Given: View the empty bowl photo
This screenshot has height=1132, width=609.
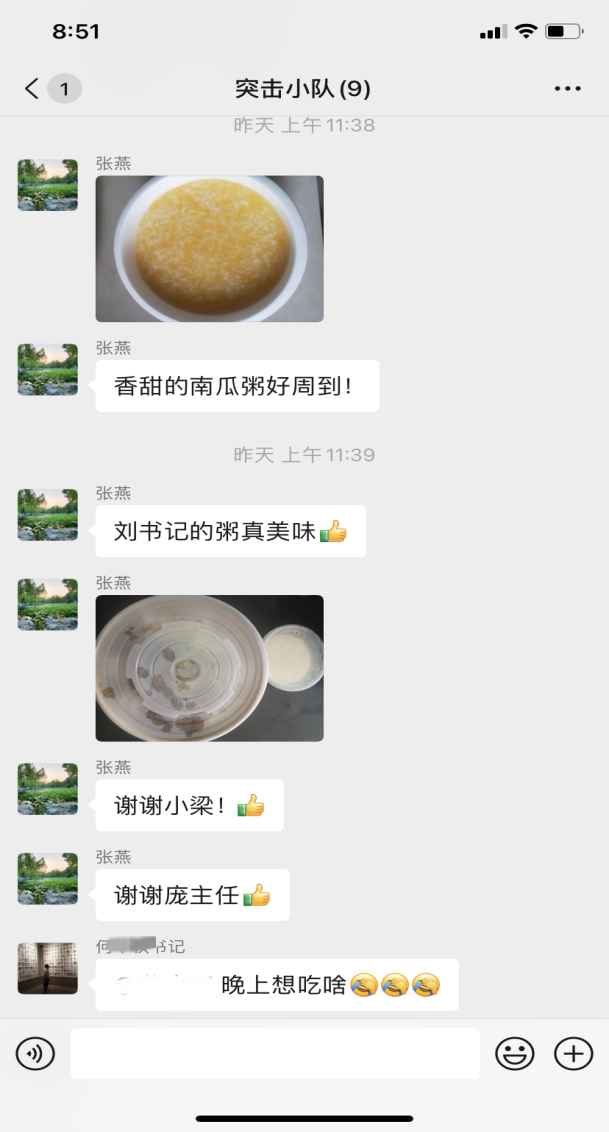Looking at the screenshot, I should [x=209, y=668].
